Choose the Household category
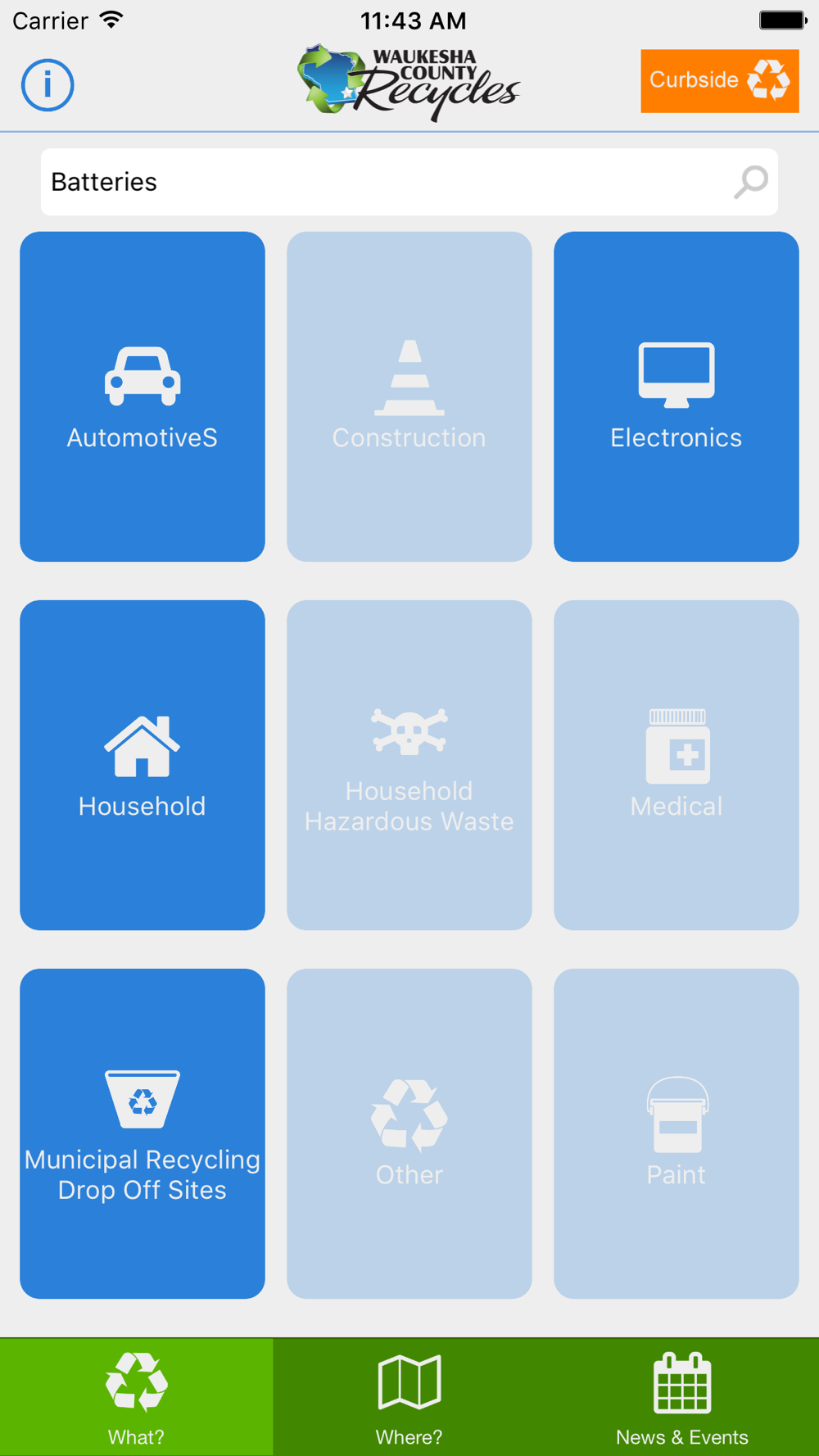 (143, 765)
